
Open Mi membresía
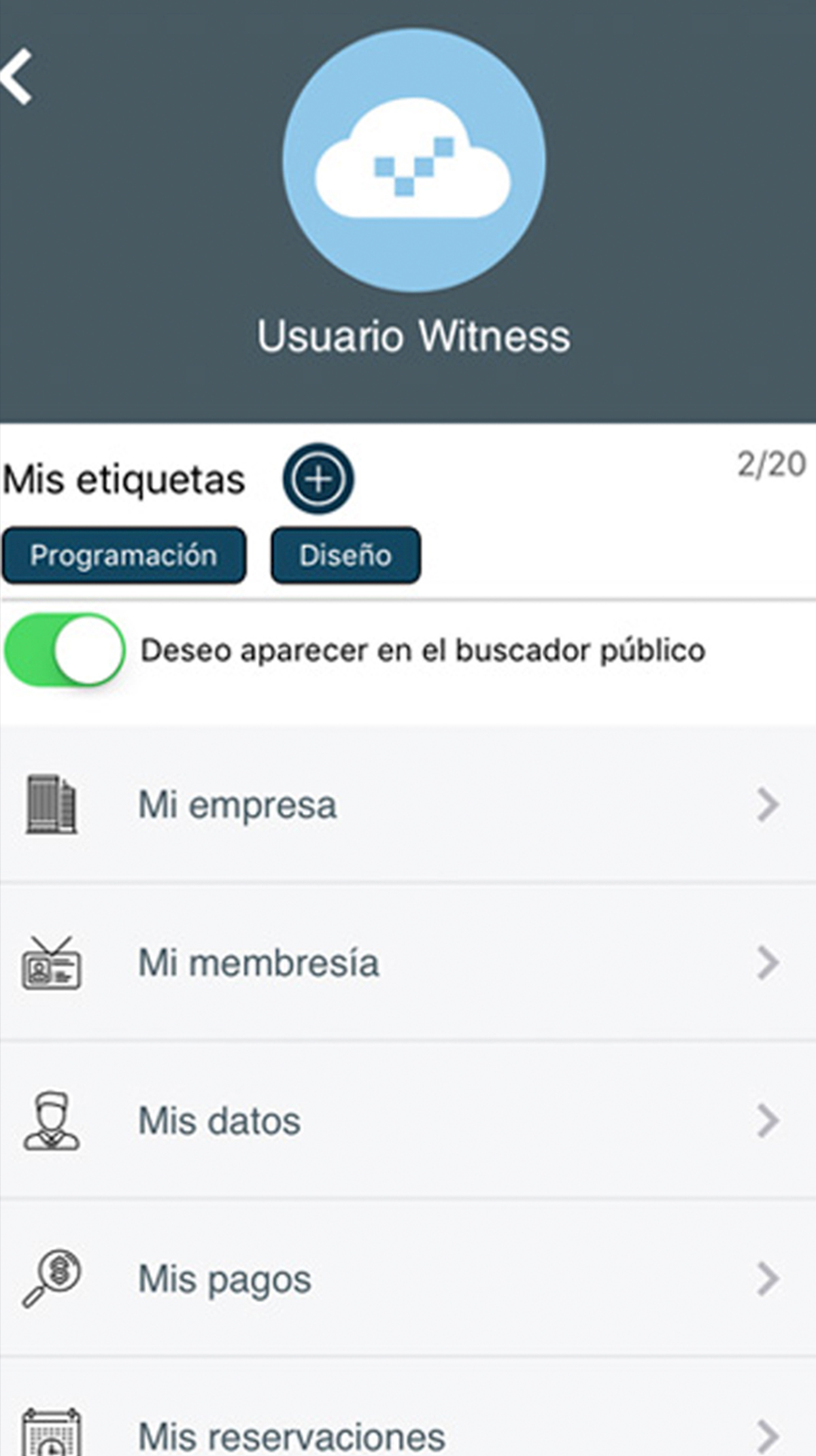click(408, 963)
